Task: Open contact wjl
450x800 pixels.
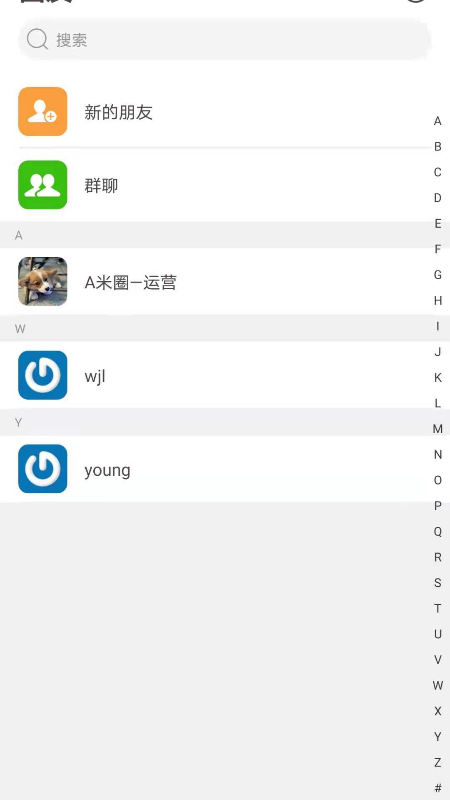Action: tap(214, 376)
